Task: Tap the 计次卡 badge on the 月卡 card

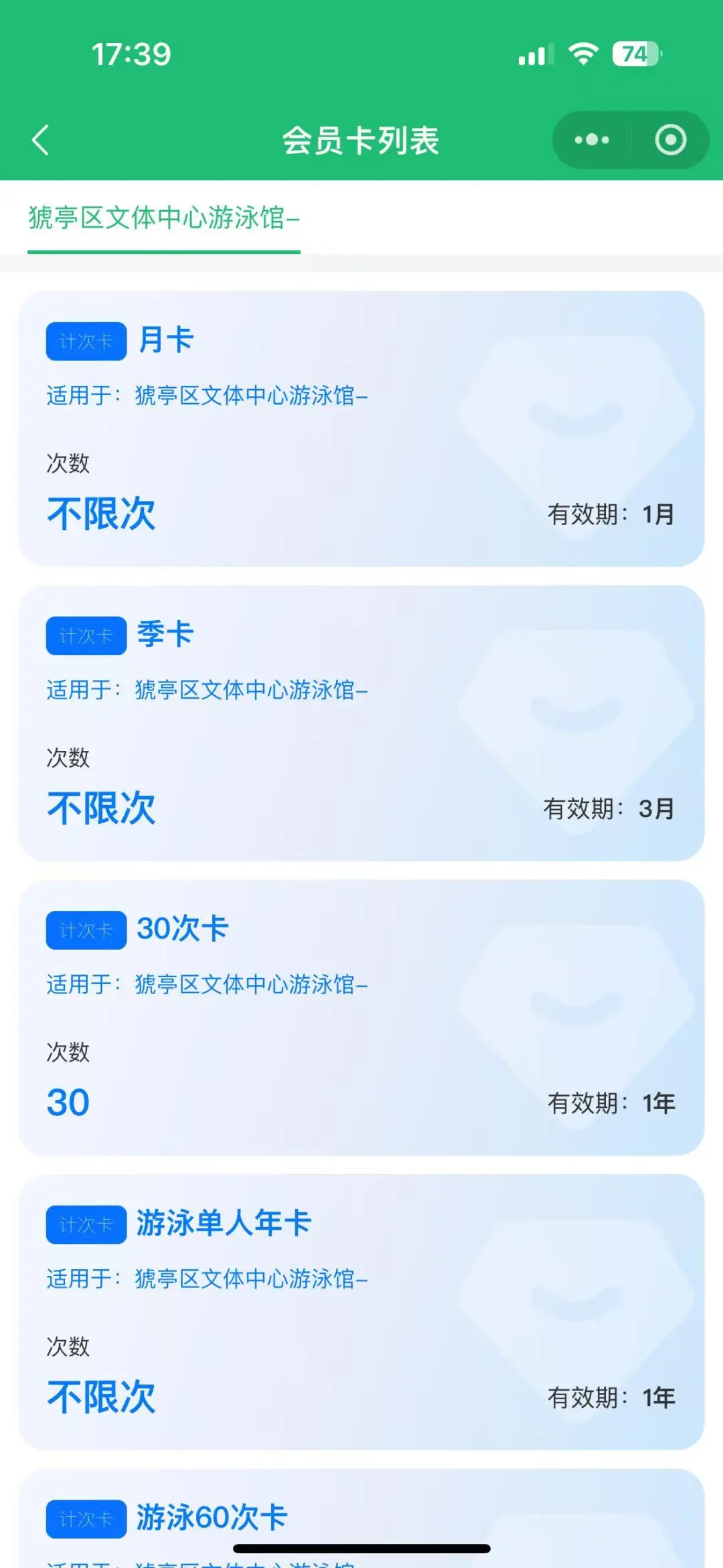Action: coord(84,342)
